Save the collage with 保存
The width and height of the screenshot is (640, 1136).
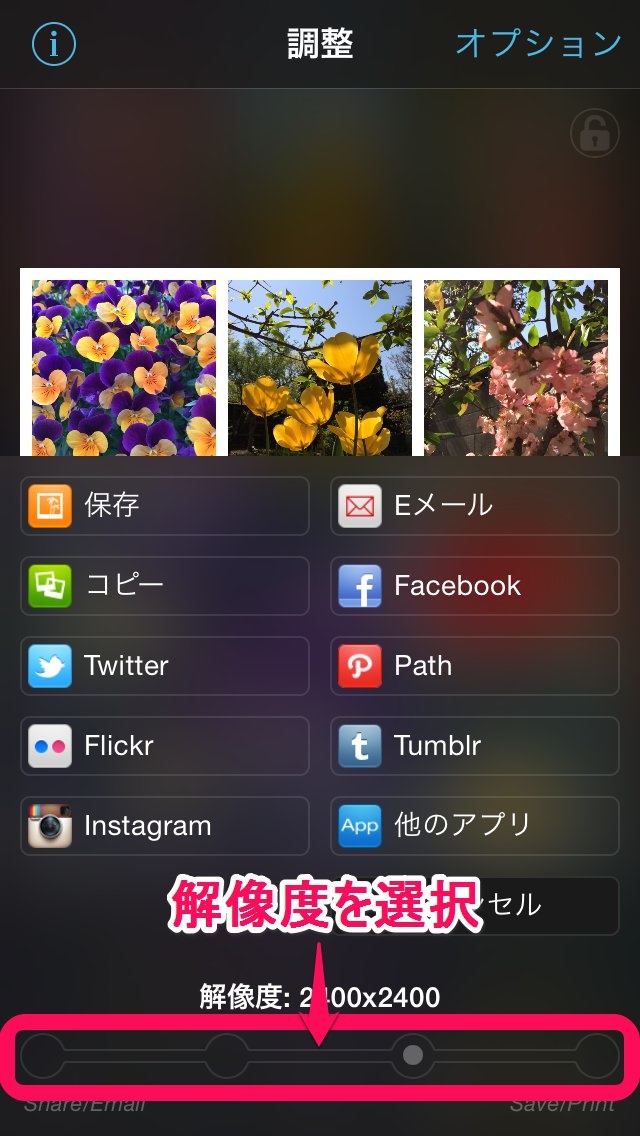[x=165, y=506]
